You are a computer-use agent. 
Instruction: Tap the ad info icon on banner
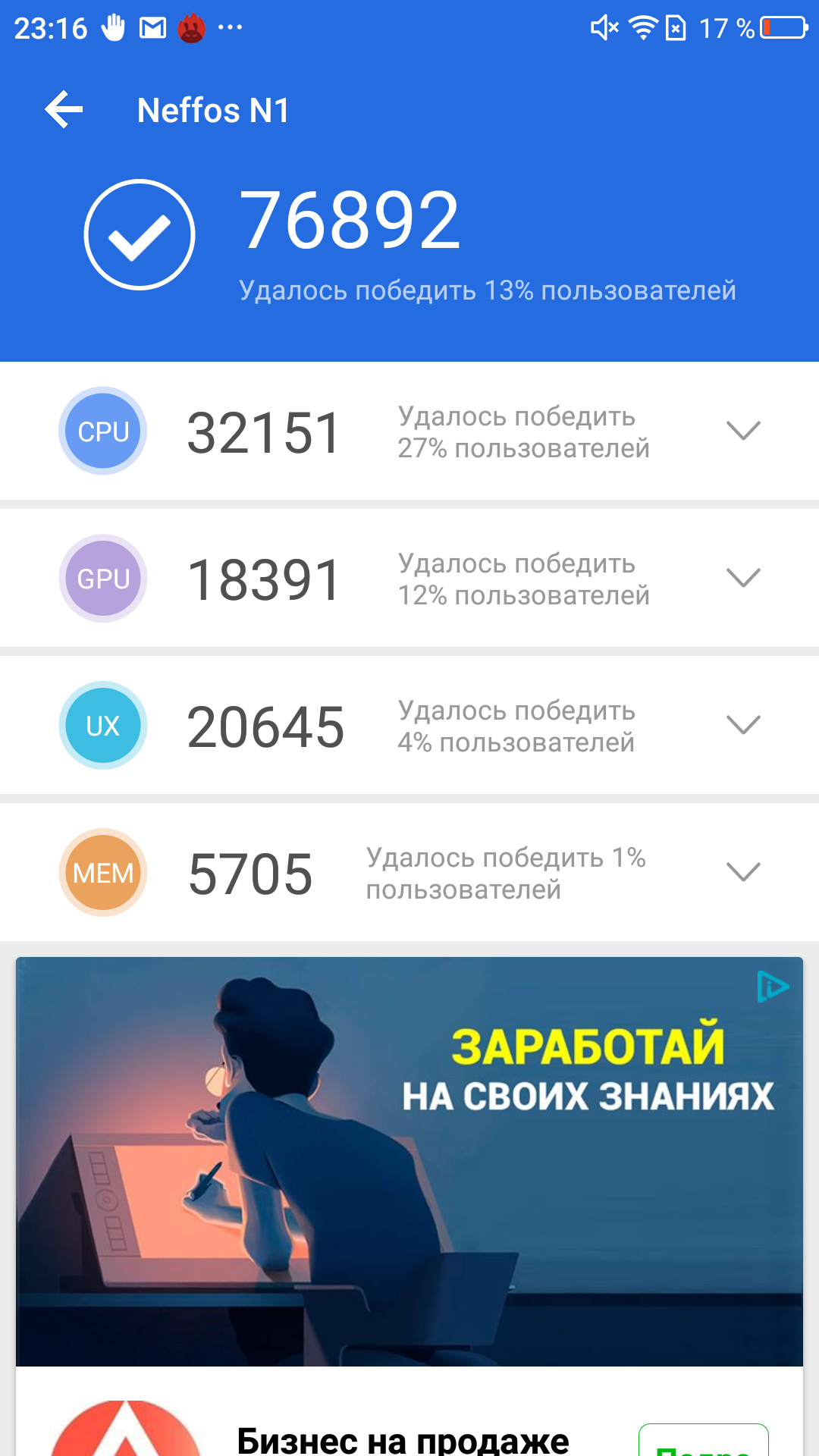773,987
